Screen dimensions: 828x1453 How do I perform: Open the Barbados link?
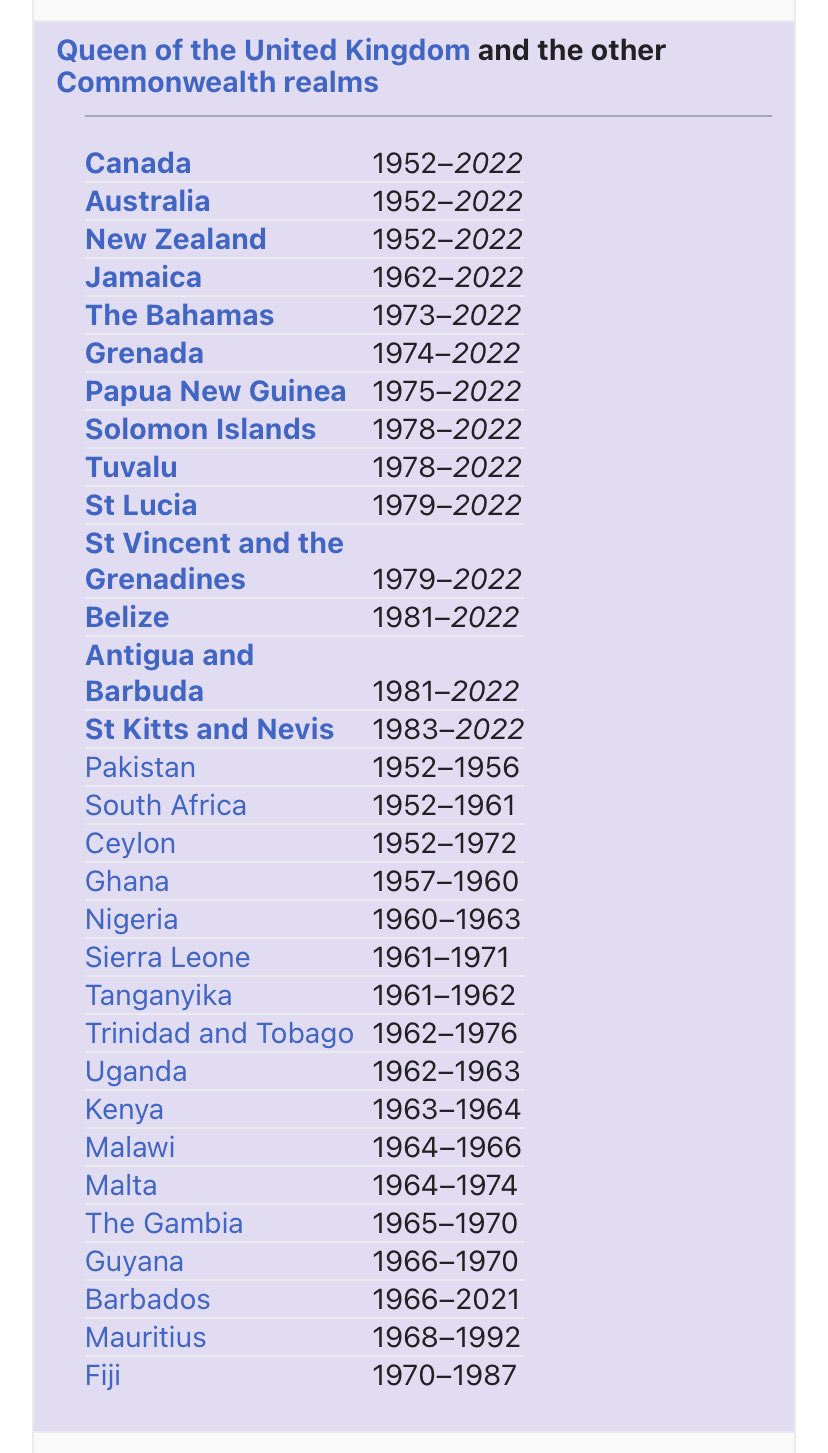pos(148,1299)
